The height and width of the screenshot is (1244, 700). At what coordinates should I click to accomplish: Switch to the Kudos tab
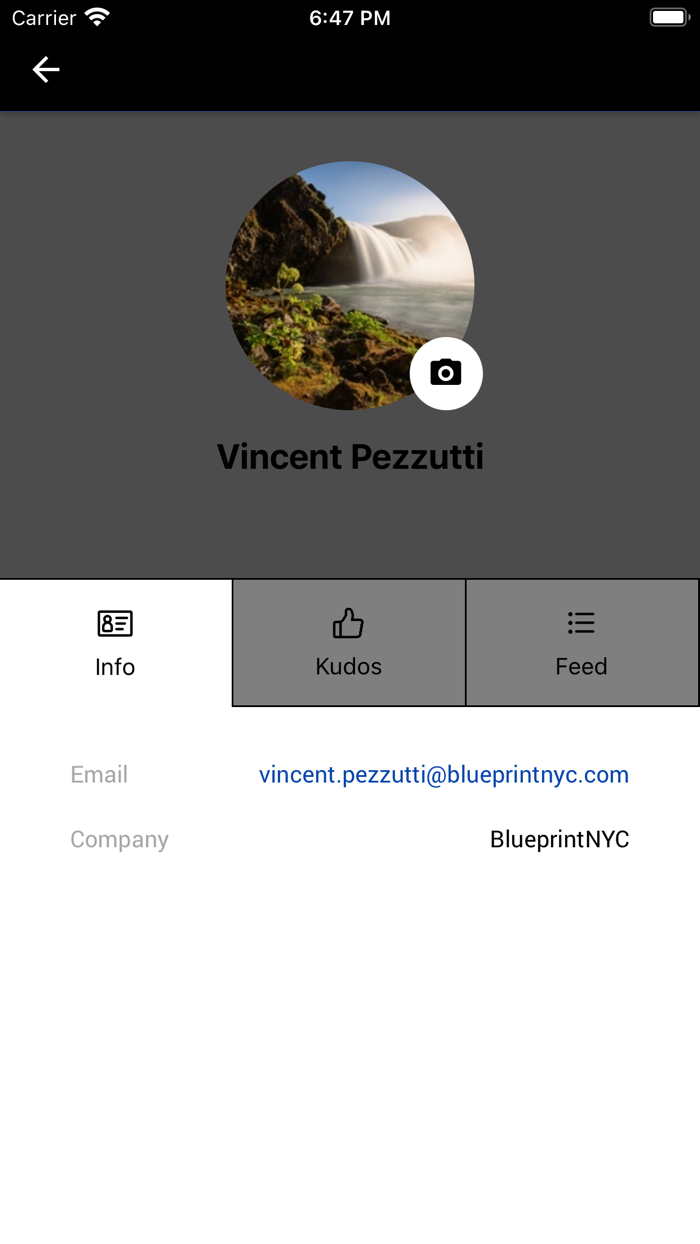349,643
